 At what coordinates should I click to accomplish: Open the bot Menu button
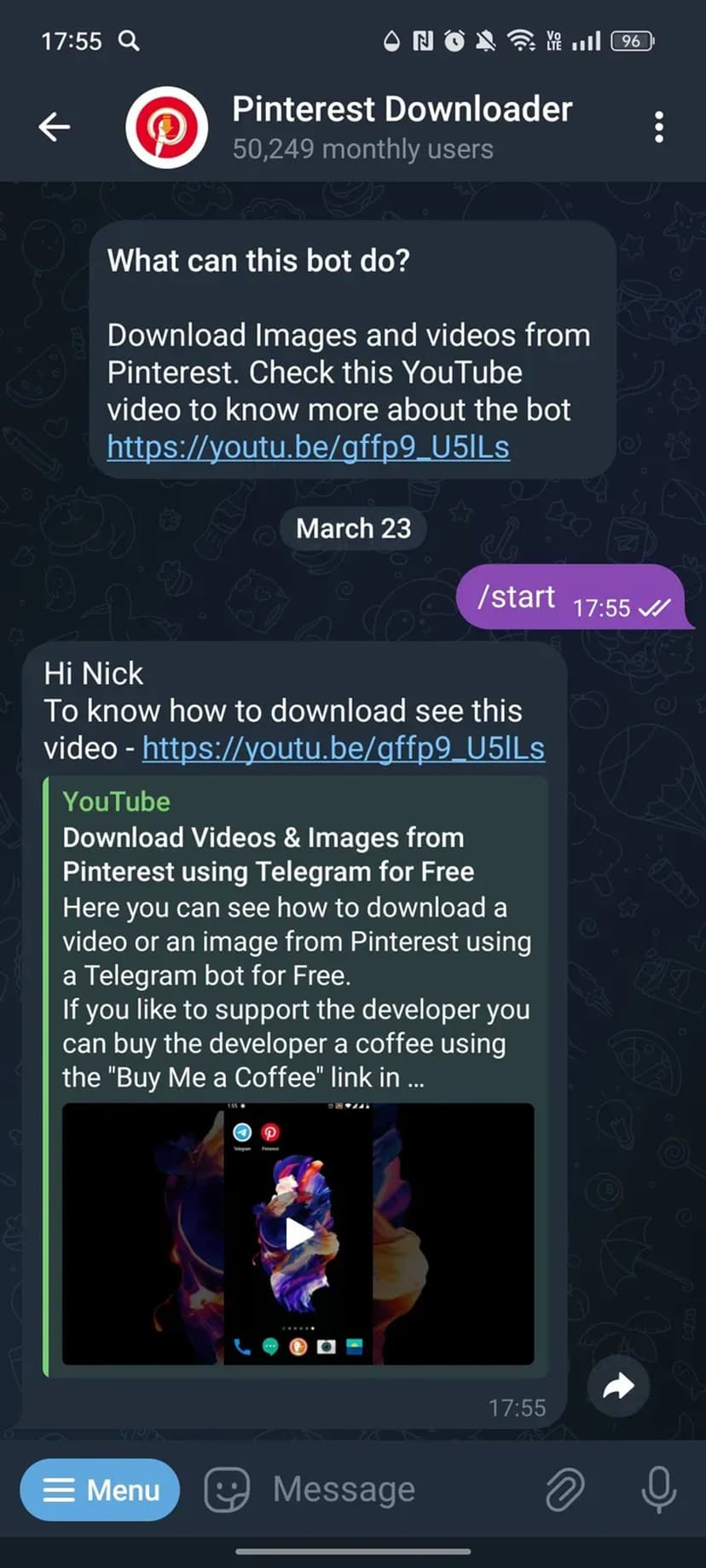coord(101,1490)
